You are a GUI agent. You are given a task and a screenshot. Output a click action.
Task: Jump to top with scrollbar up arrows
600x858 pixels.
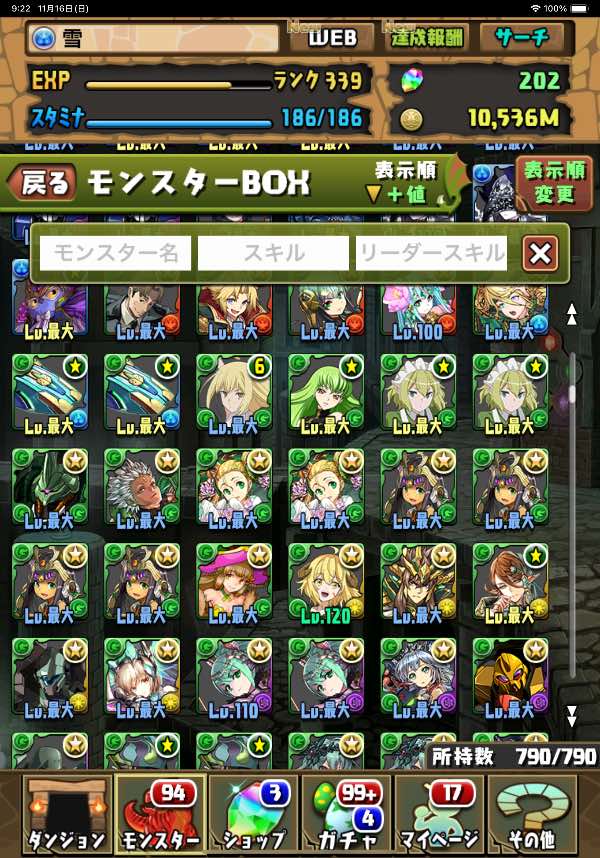[572, 315]
